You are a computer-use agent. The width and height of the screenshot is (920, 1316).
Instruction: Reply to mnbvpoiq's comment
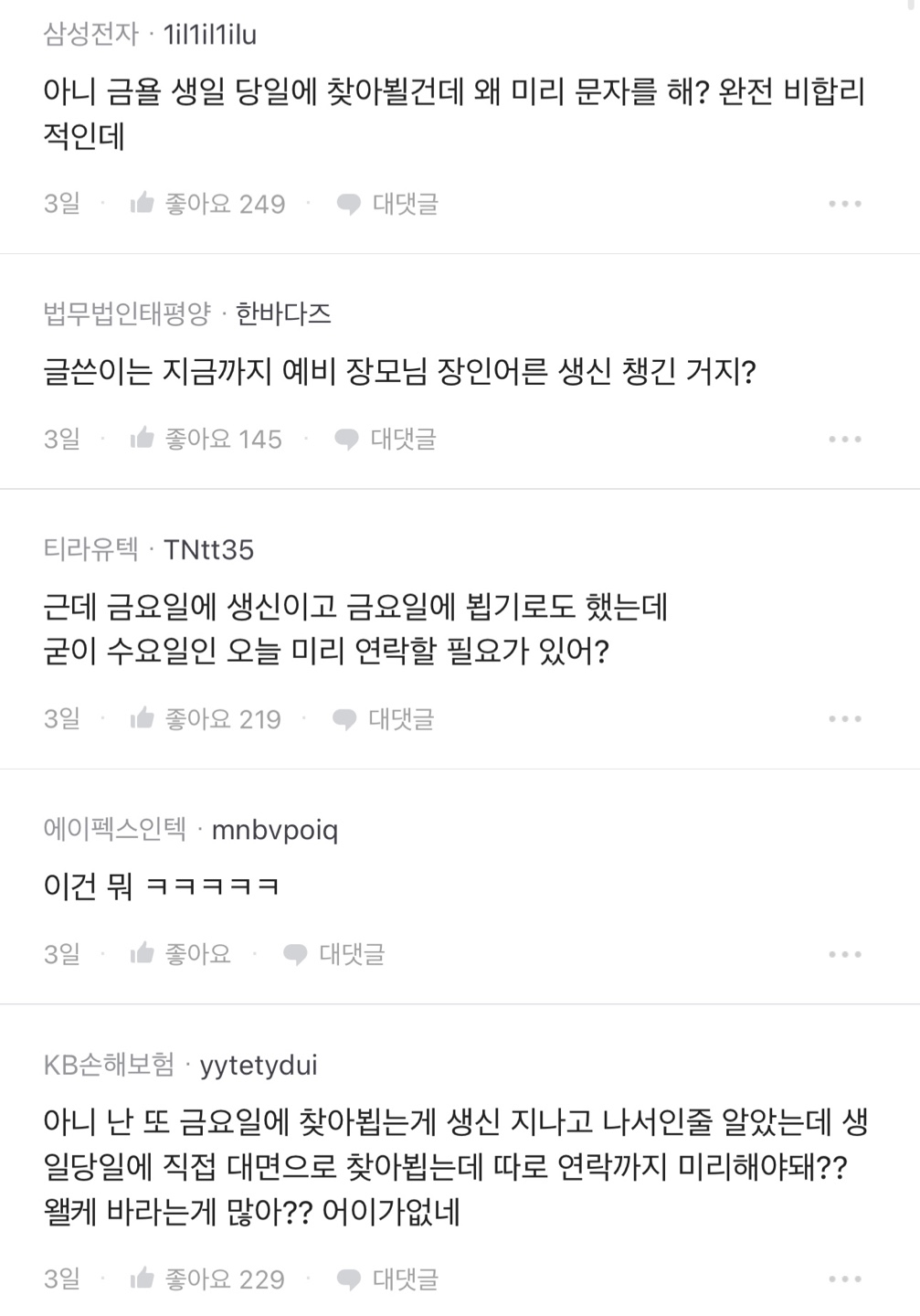point(334,955)
